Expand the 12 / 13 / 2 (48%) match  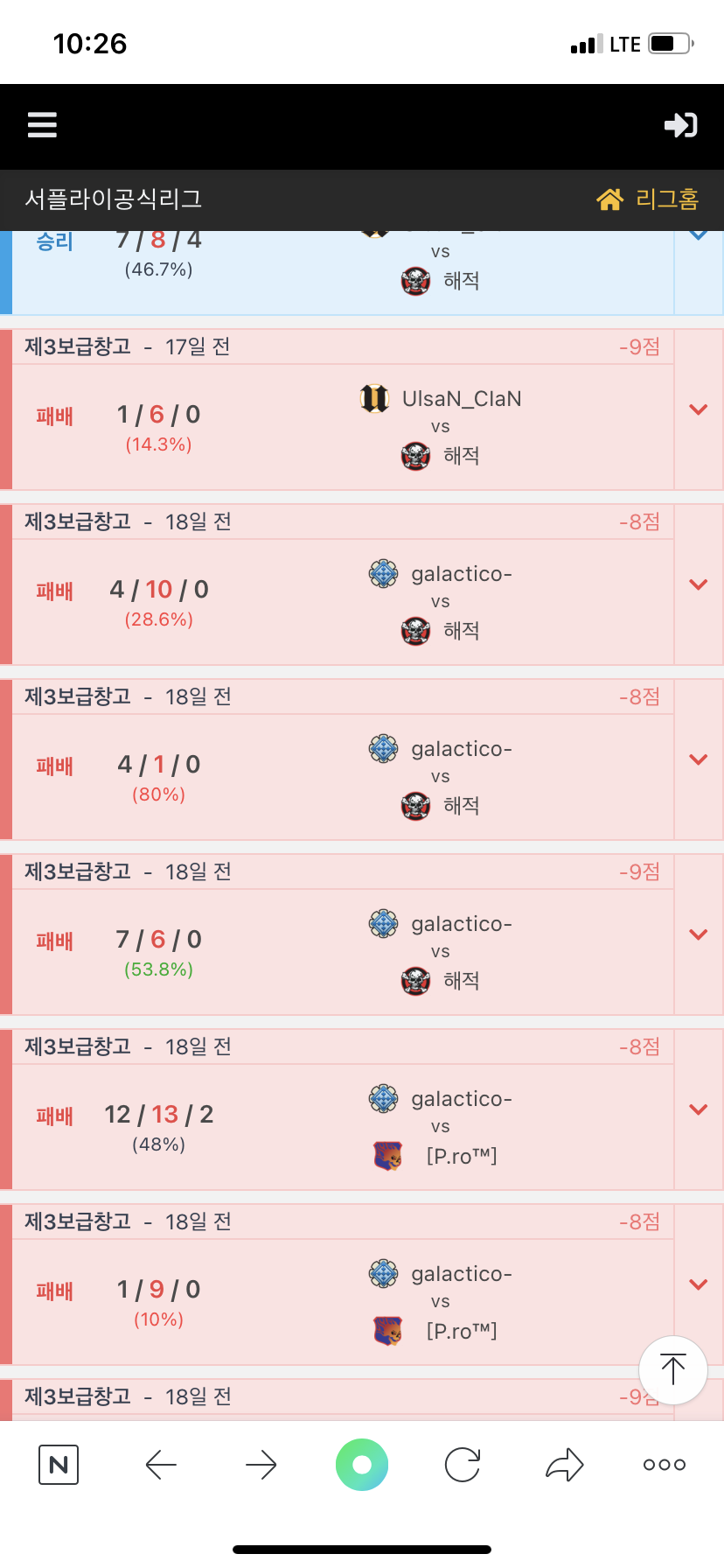tap(698, 1109)
